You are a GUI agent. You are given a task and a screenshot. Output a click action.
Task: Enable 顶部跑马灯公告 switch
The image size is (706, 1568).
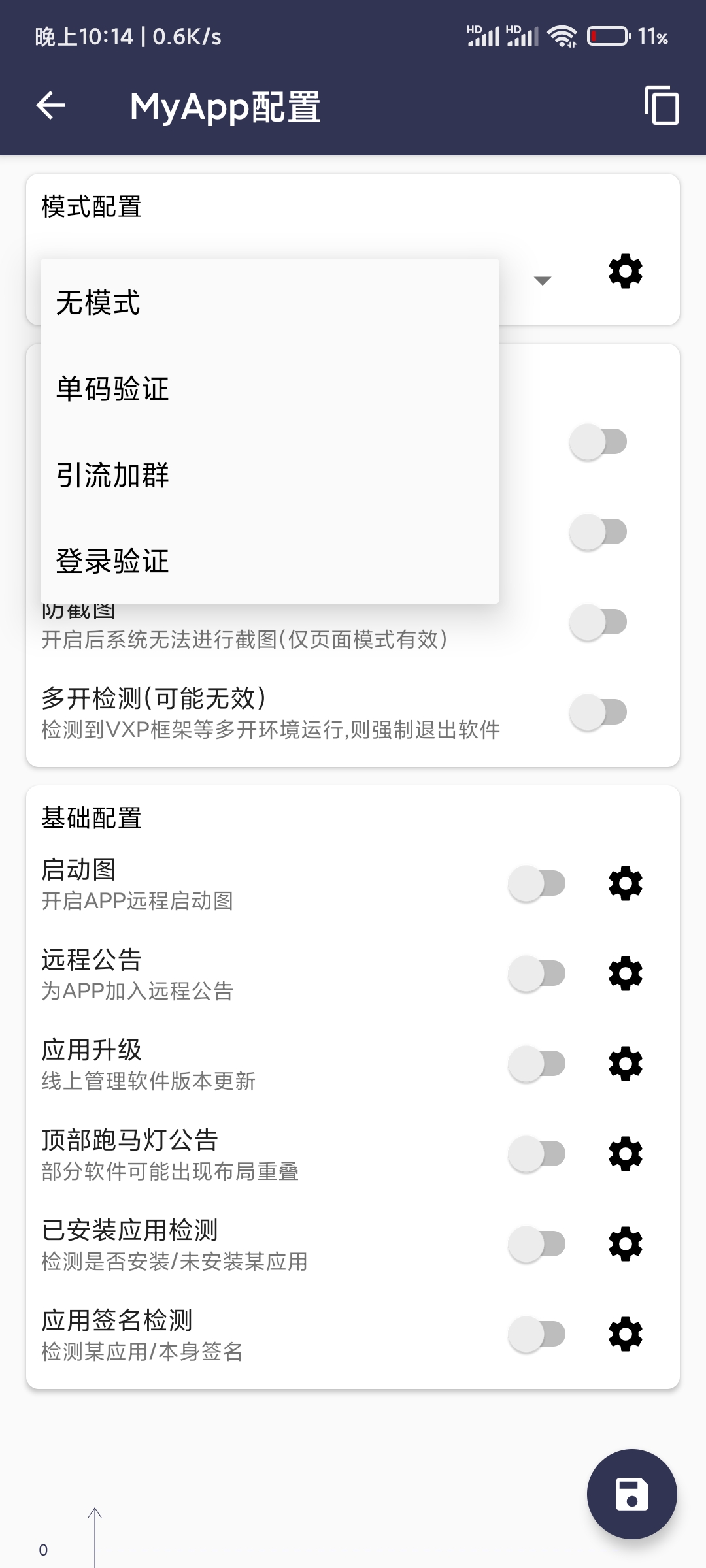point(537,1154)
